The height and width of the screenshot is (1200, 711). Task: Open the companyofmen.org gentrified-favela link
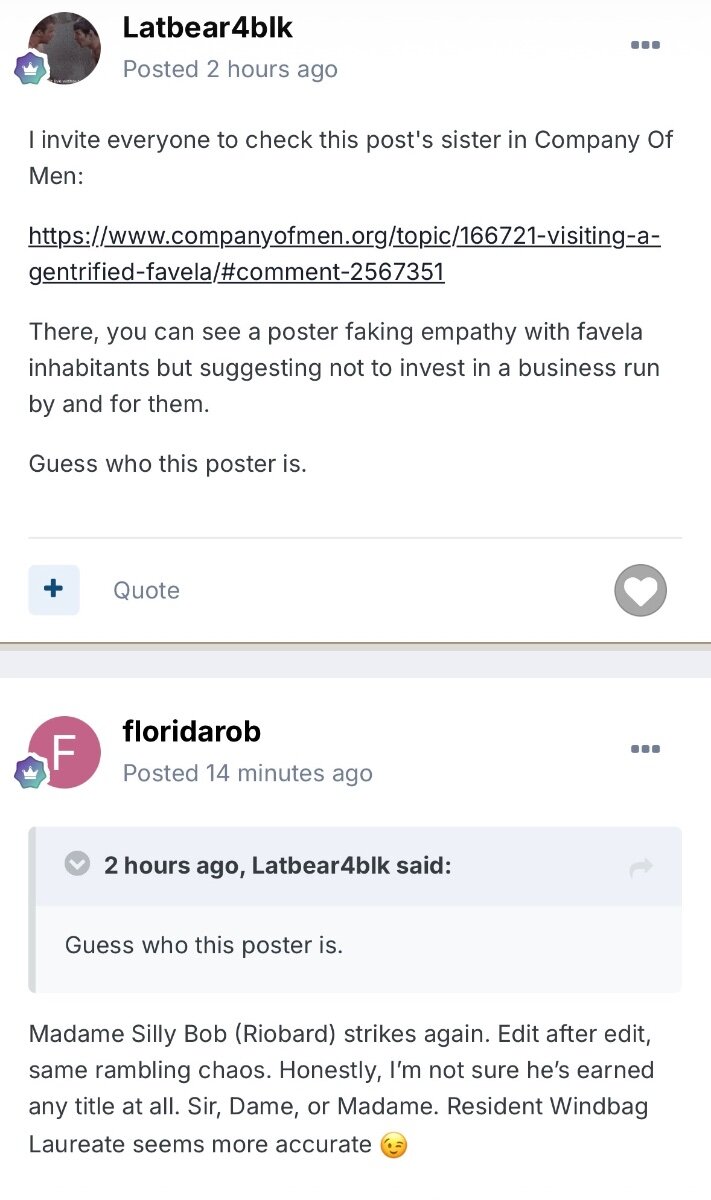pyautogui.click(x=344, y=254)
